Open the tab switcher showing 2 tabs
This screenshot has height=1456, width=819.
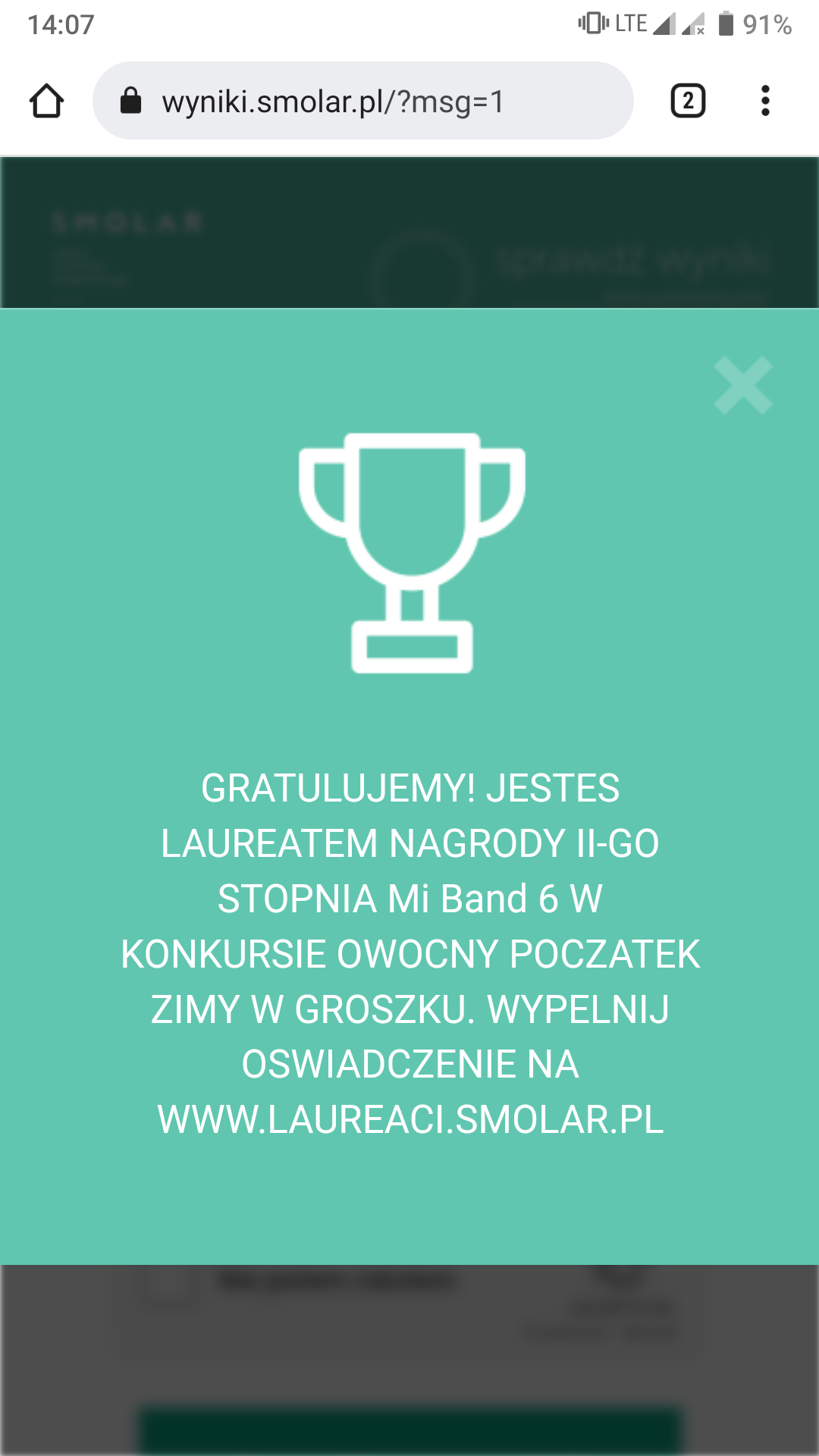pyautogui.click(x=688, y=101)
